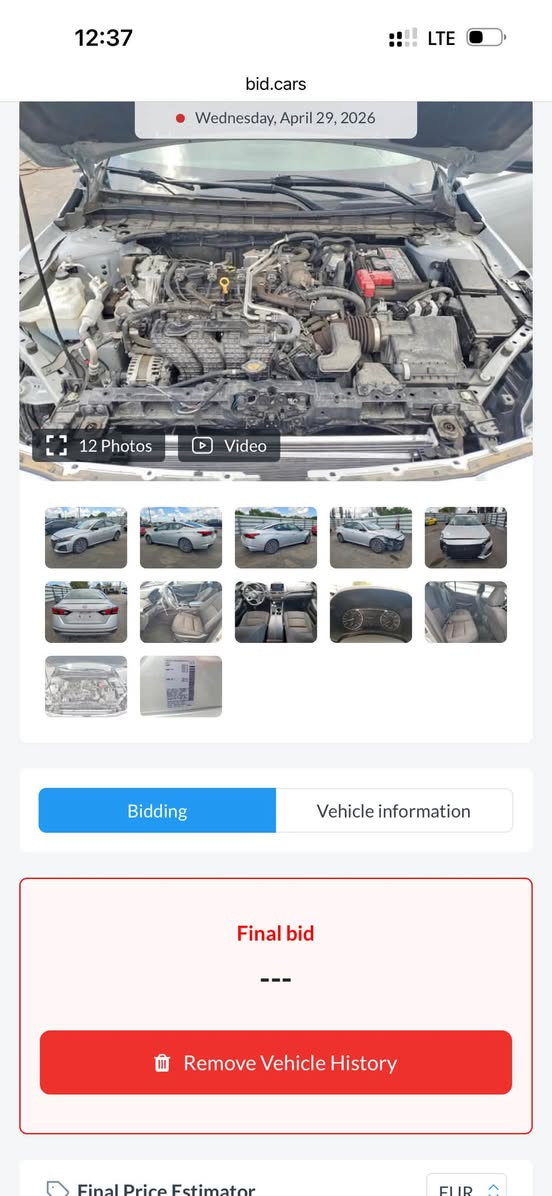Tap Remove Vehicle History button
The width and height of the screenshot is (552, 1196).
[276, 1063]
